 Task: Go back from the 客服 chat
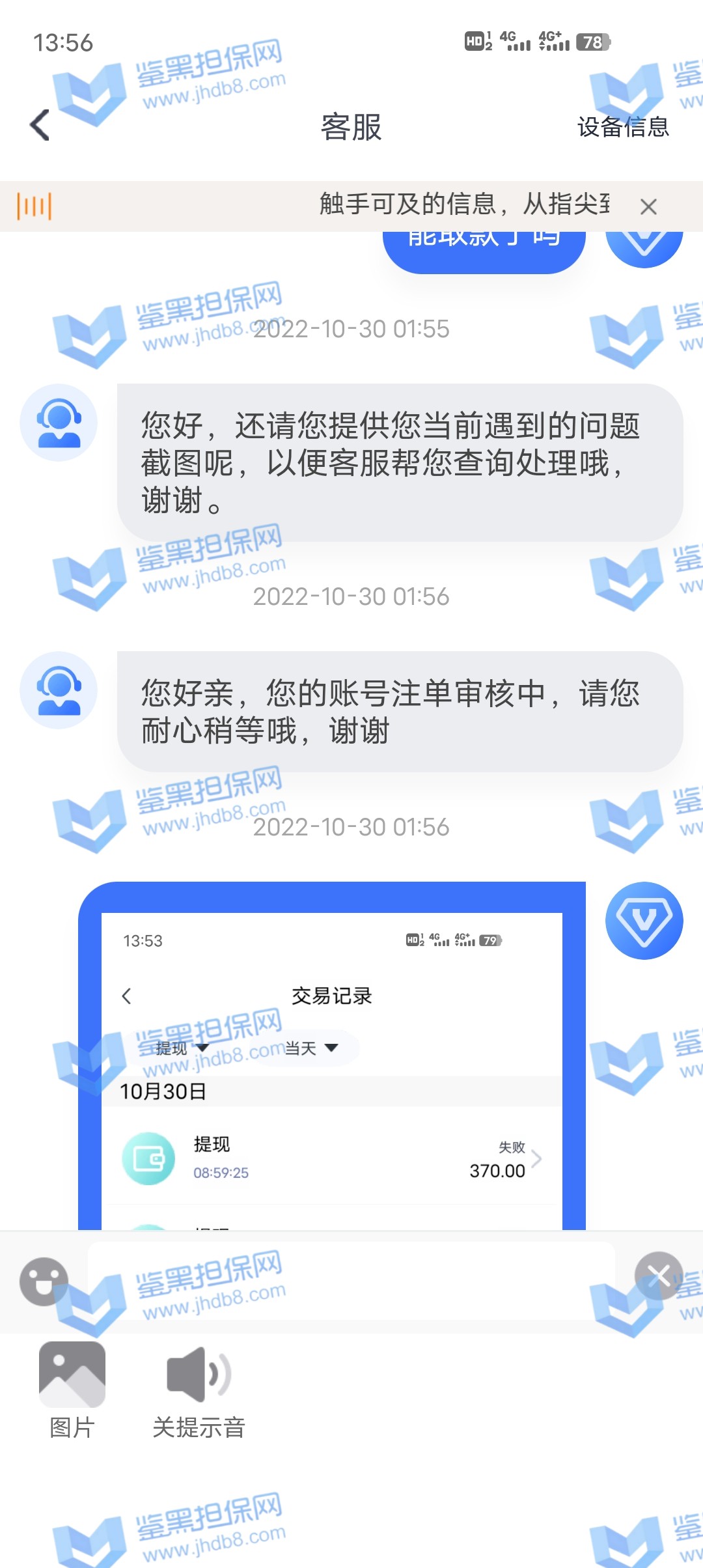(x=40, y=125)
